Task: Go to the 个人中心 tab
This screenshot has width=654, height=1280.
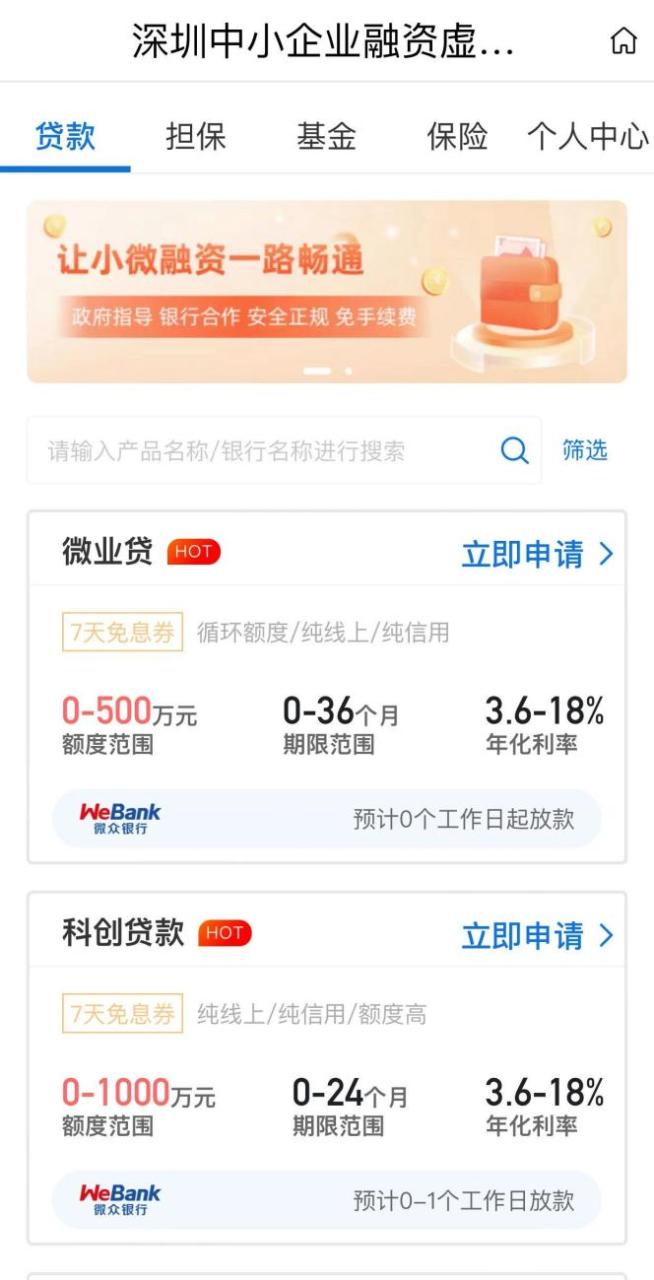Action: 587,137
